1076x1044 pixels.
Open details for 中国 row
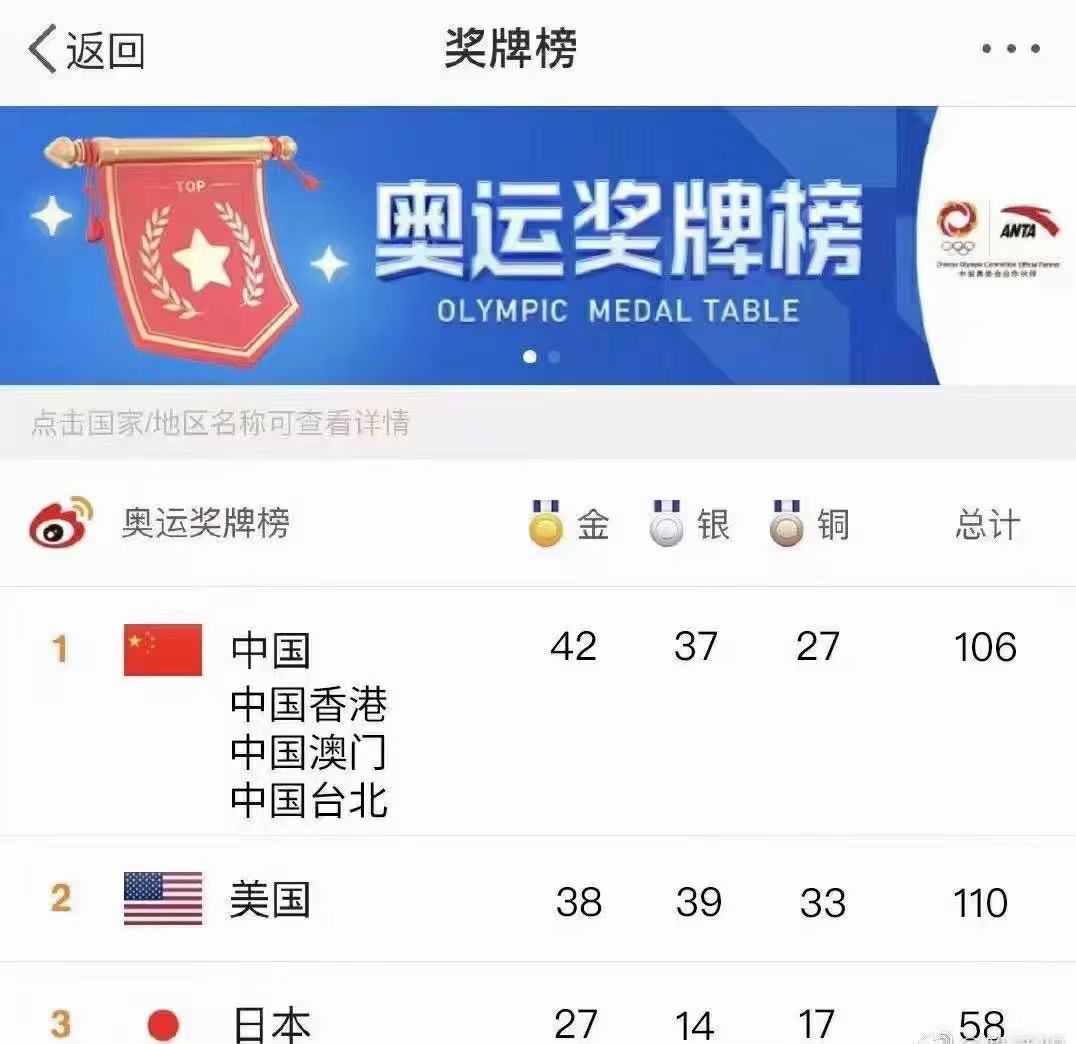pyautogui.click(x=270, y=650)
